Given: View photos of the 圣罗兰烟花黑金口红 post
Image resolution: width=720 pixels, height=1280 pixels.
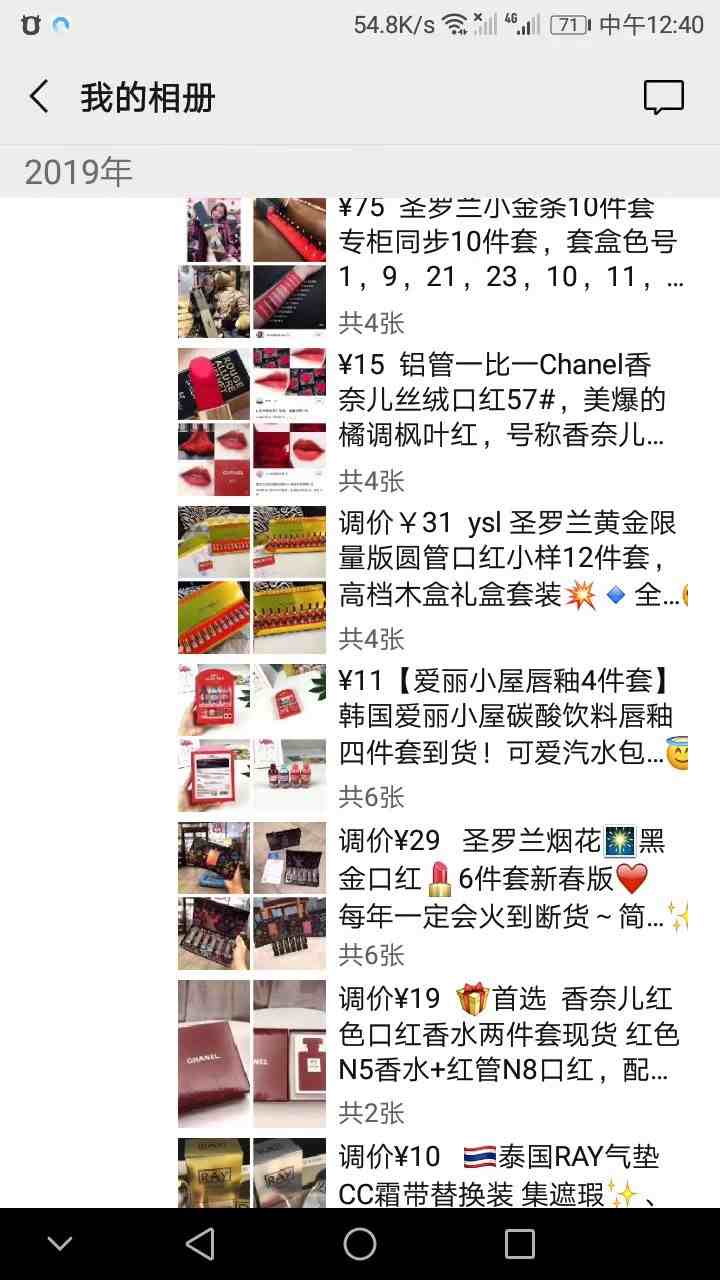Looking at the screenshot, I should [x=252, y=896].
